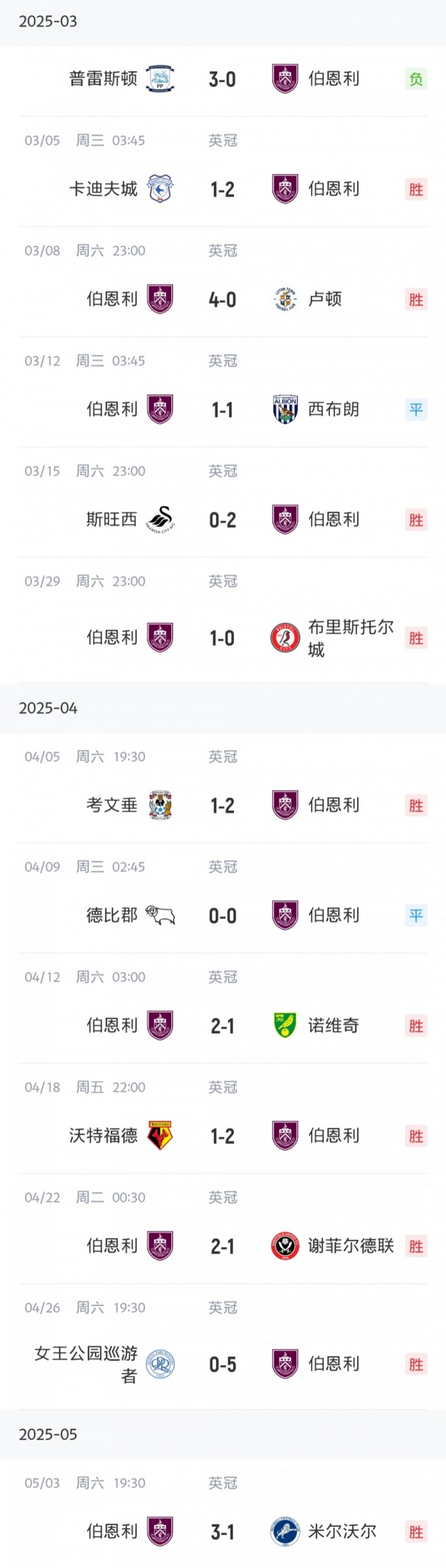446x1568 pixels.
Task: Select 女王公园巡游者 0-5 伯恩利 match
Action: pyautogui.click(x=222, y=1364)
